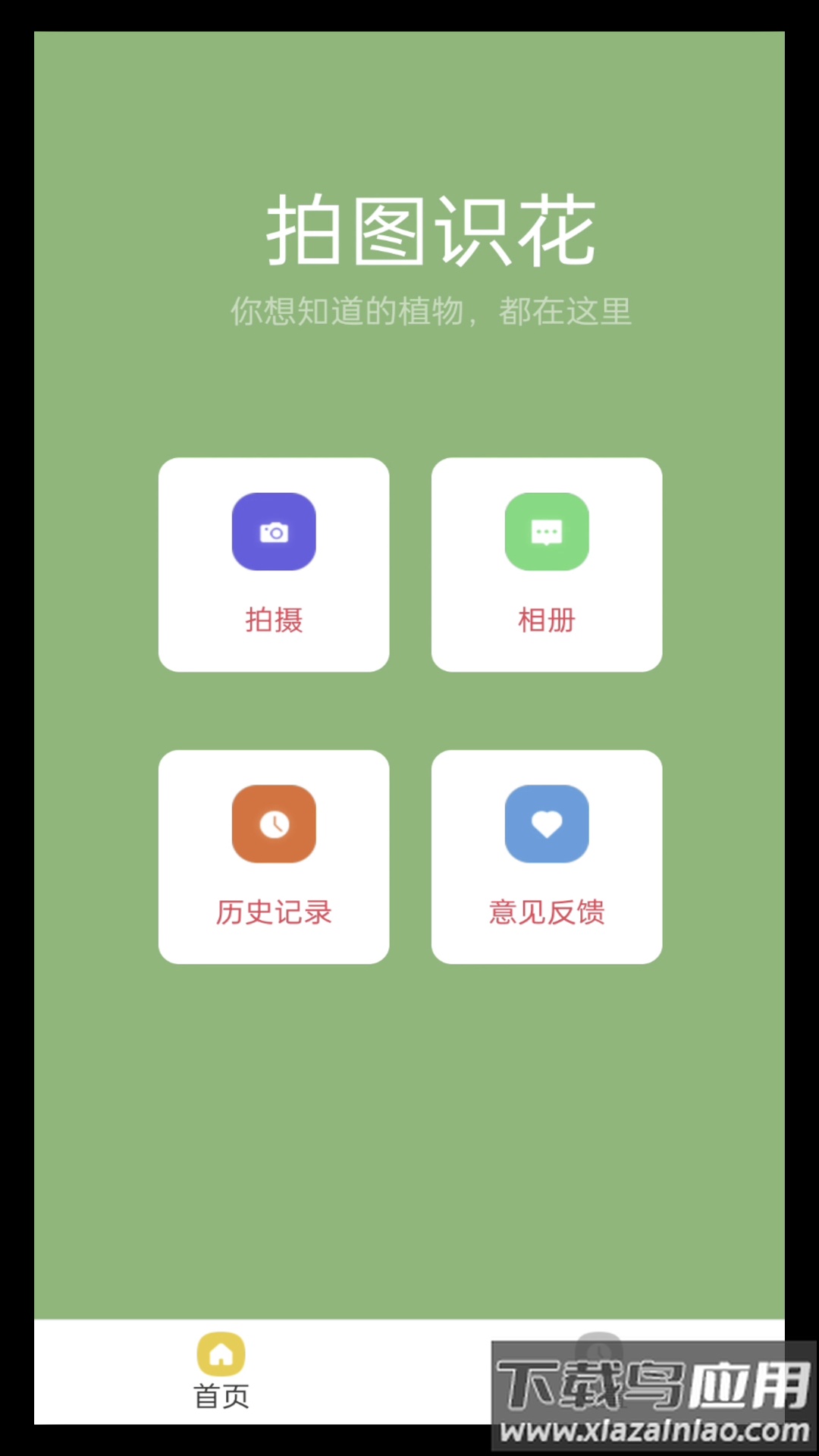Open the 拍摄 card
The width and height of the screenshot is (819, 1456).
point(274,564)
